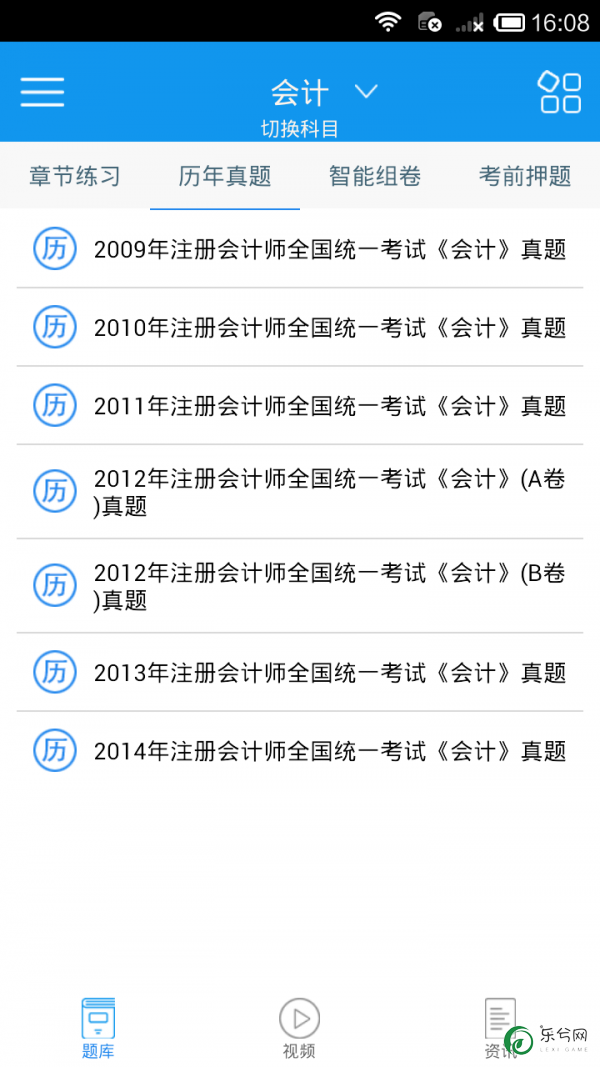Open the 2010年 会计 真题 paper

point(300,327)
